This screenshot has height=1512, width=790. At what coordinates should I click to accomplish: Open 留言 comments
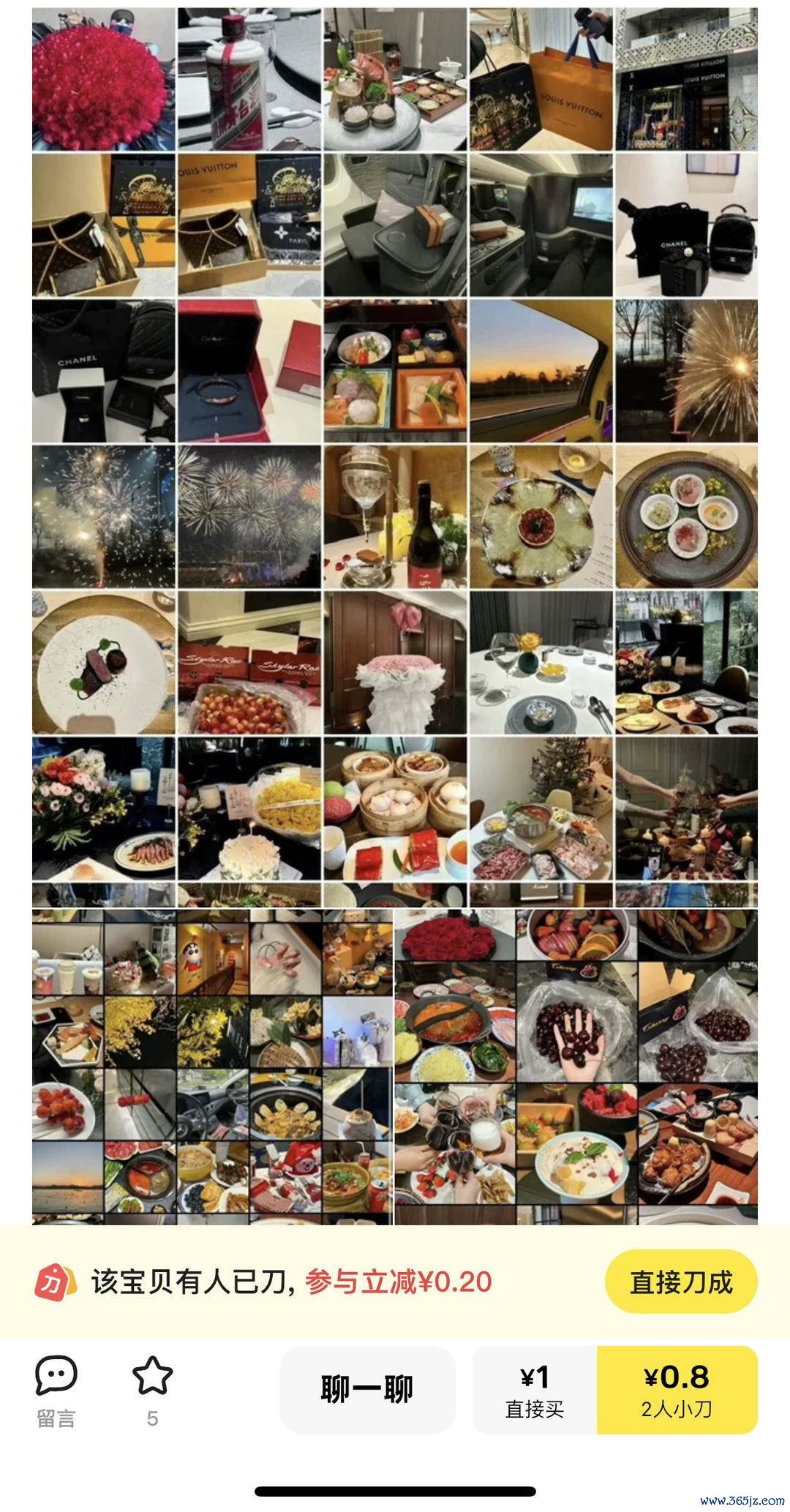point(56,1390)
